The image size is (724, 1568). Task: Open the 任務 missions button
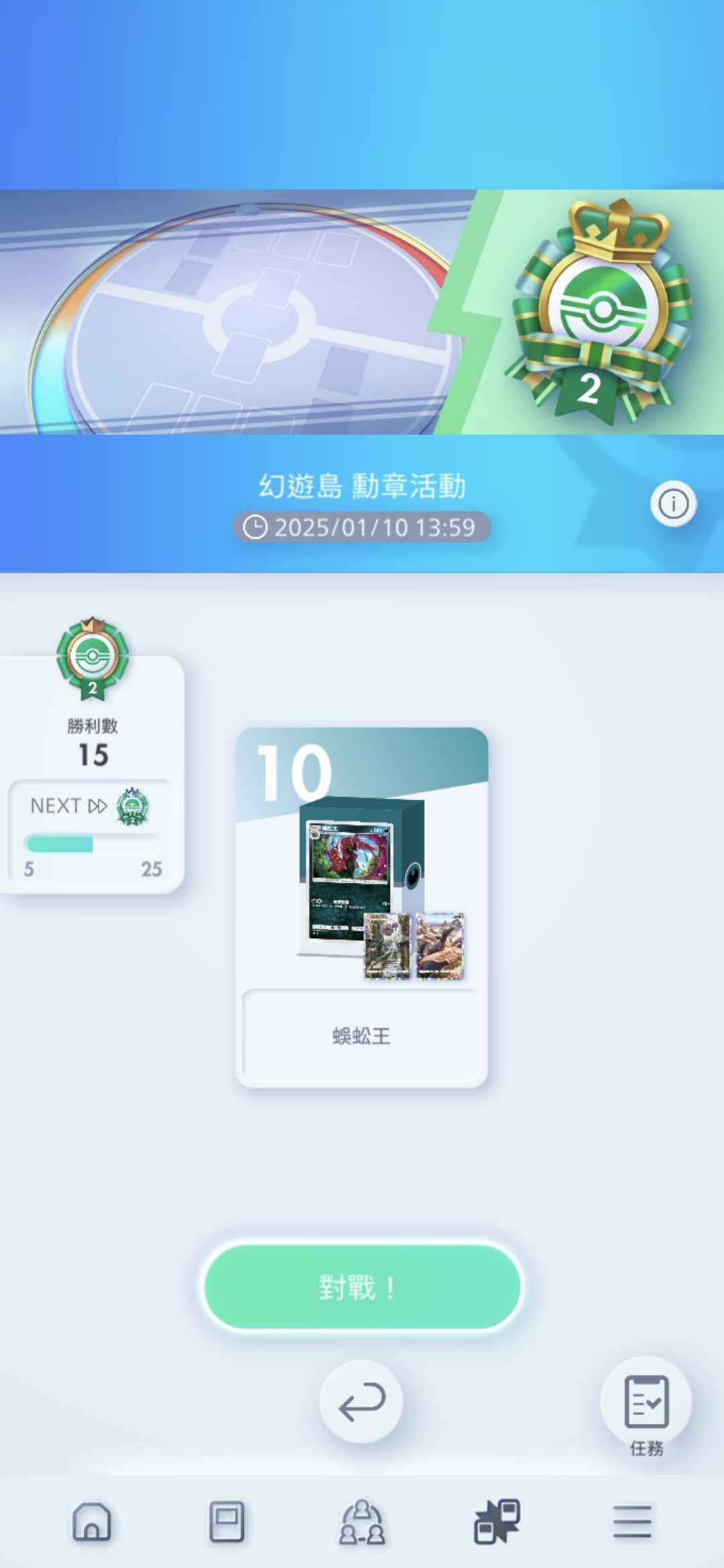646,1406
